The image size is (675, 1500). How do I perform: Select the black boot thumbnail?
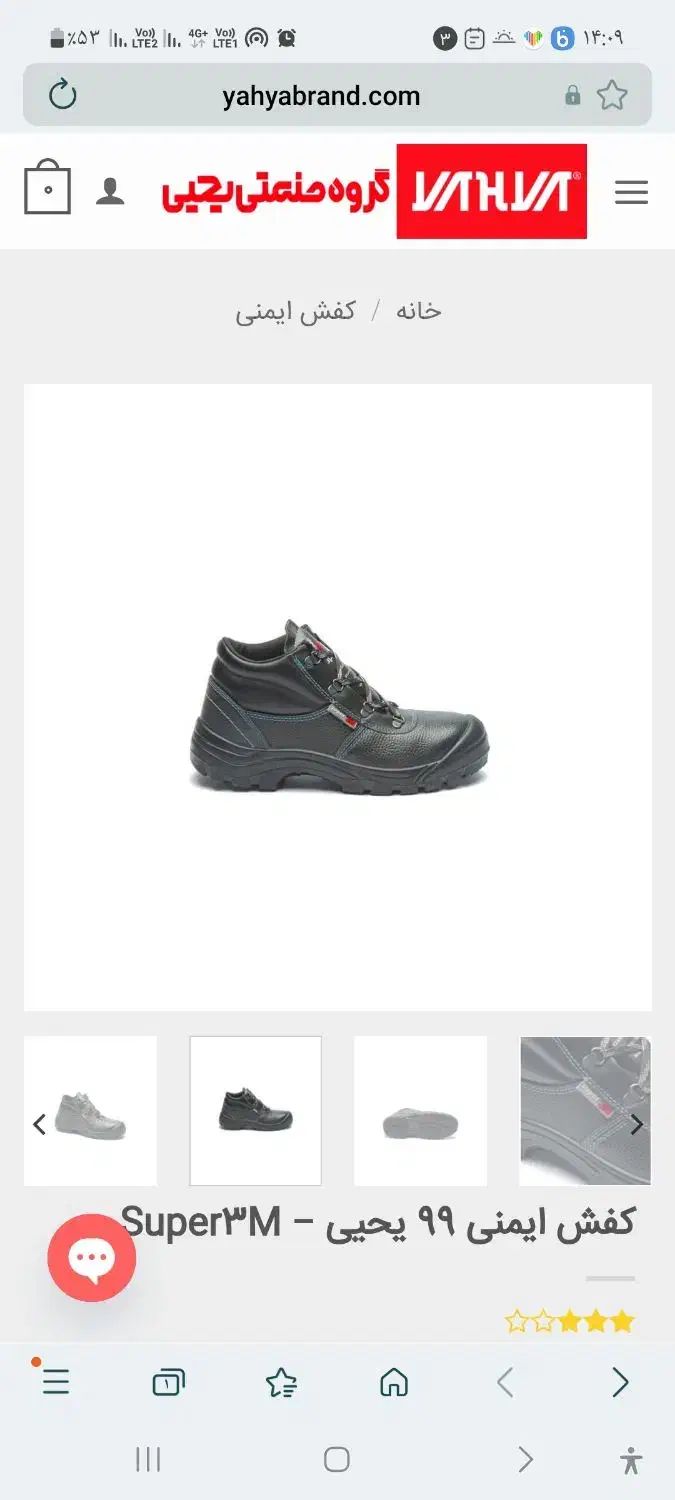[256, 1111]
